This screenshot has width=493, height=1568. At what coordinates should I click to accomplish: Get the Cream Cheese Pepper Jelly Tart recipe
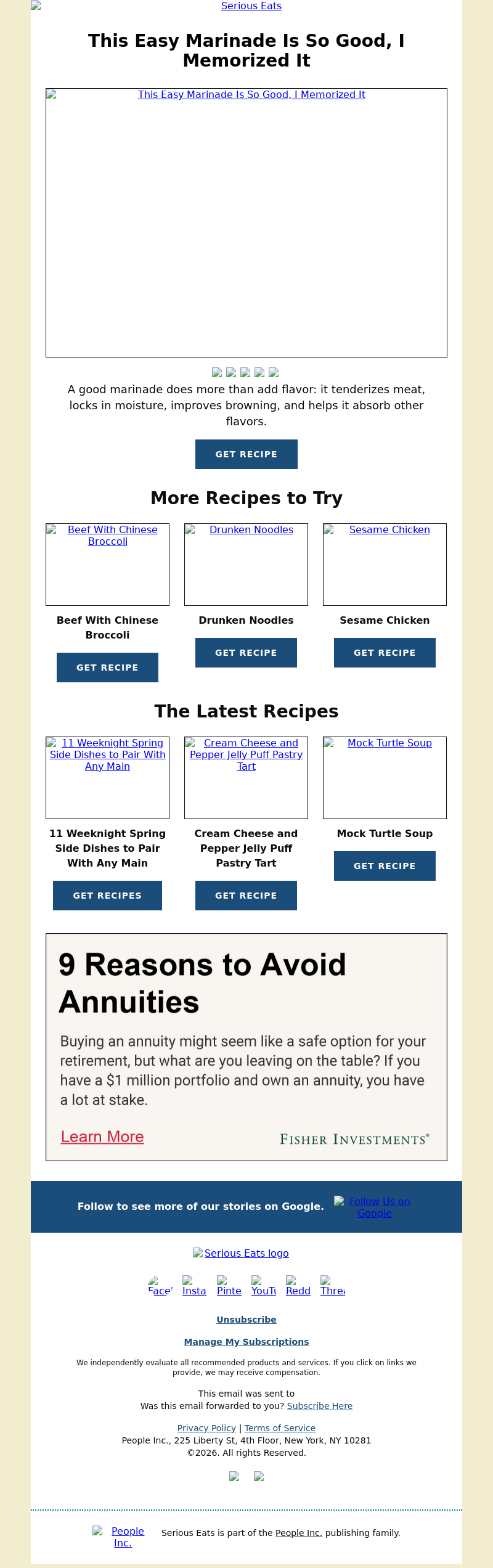[x=246, y=896]
